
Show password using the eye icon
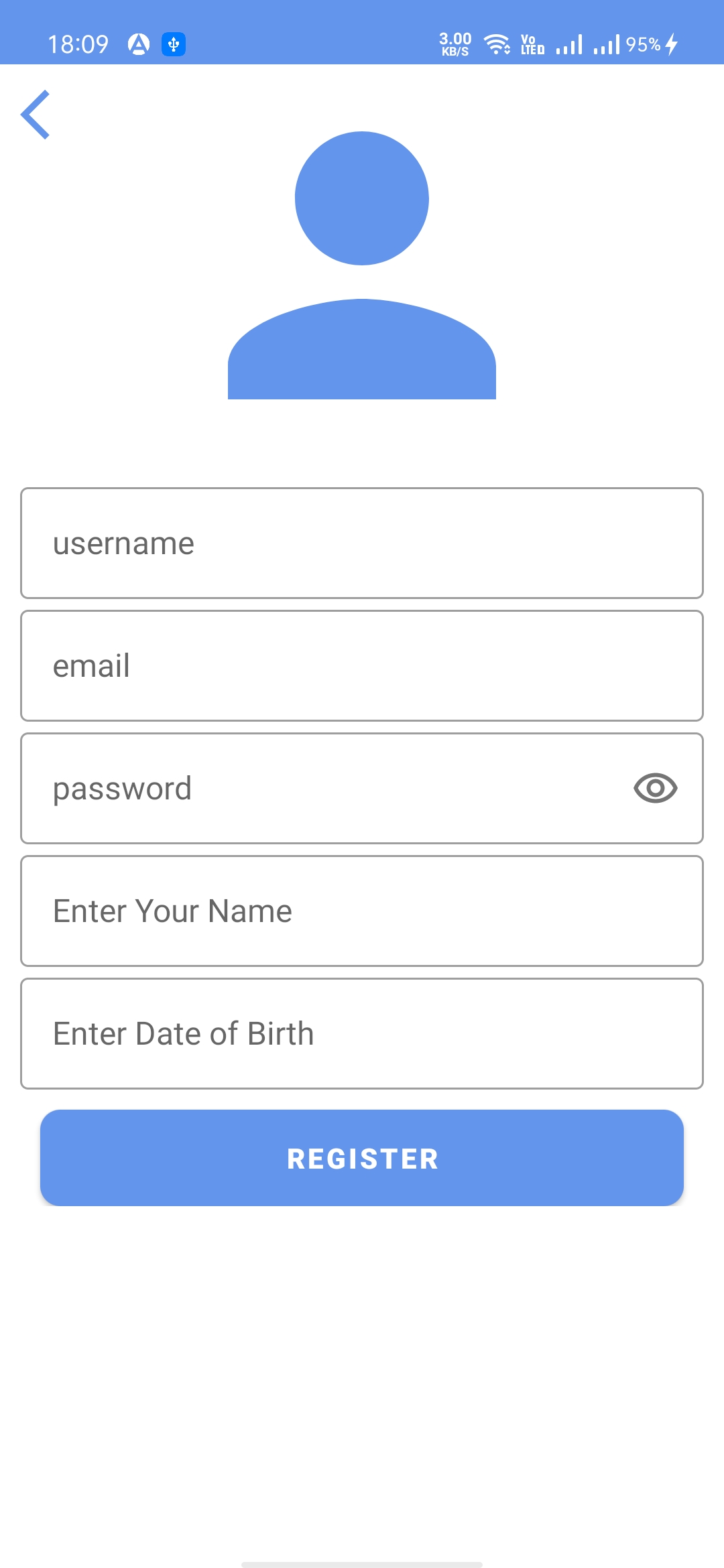pyautogui.click(x=655, y=788)
